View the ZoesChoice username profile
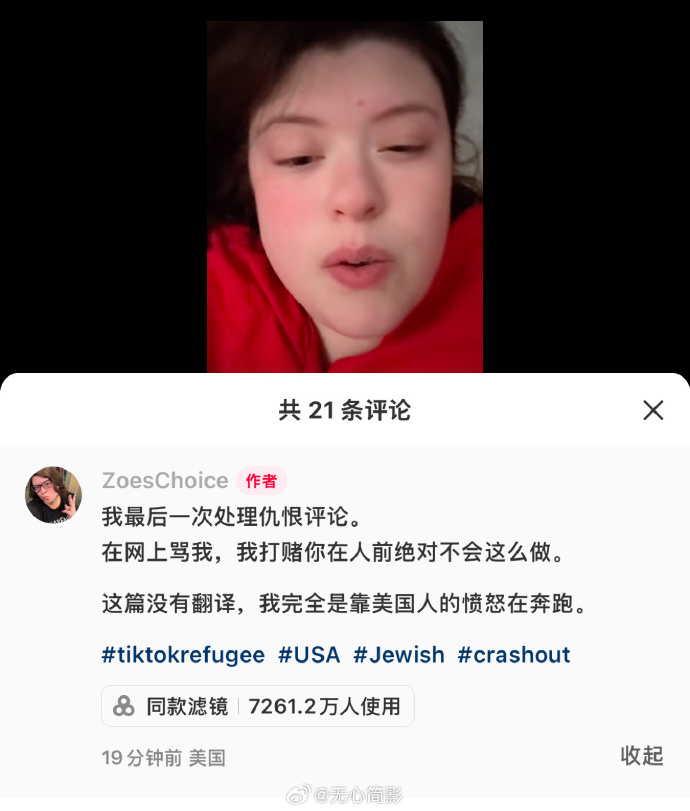The image size is (690, 811). pyautogui.click(x=165, y=481)
